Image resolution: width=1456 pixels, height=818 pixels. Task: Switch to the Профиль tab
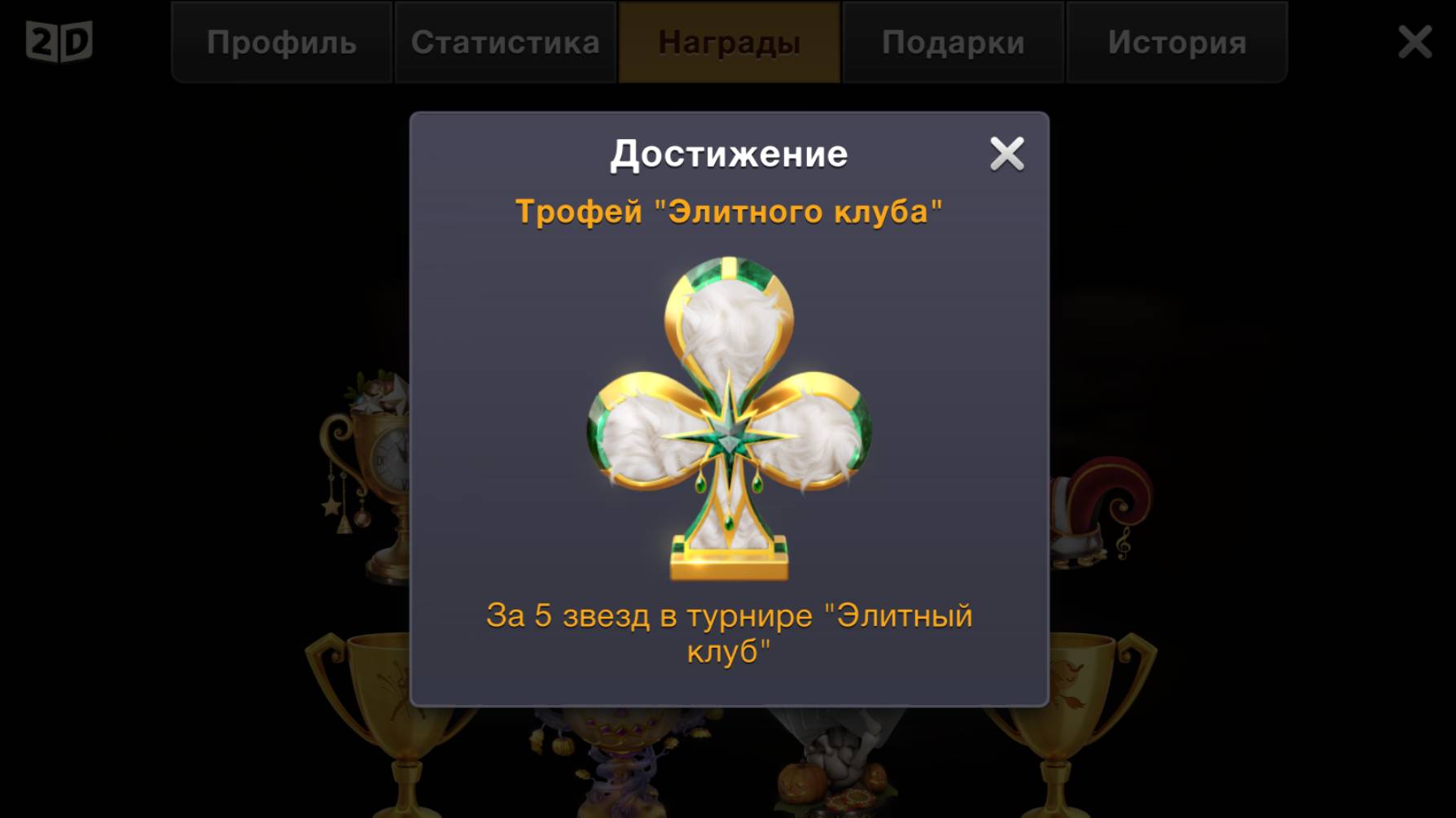[x=282, y=42]
